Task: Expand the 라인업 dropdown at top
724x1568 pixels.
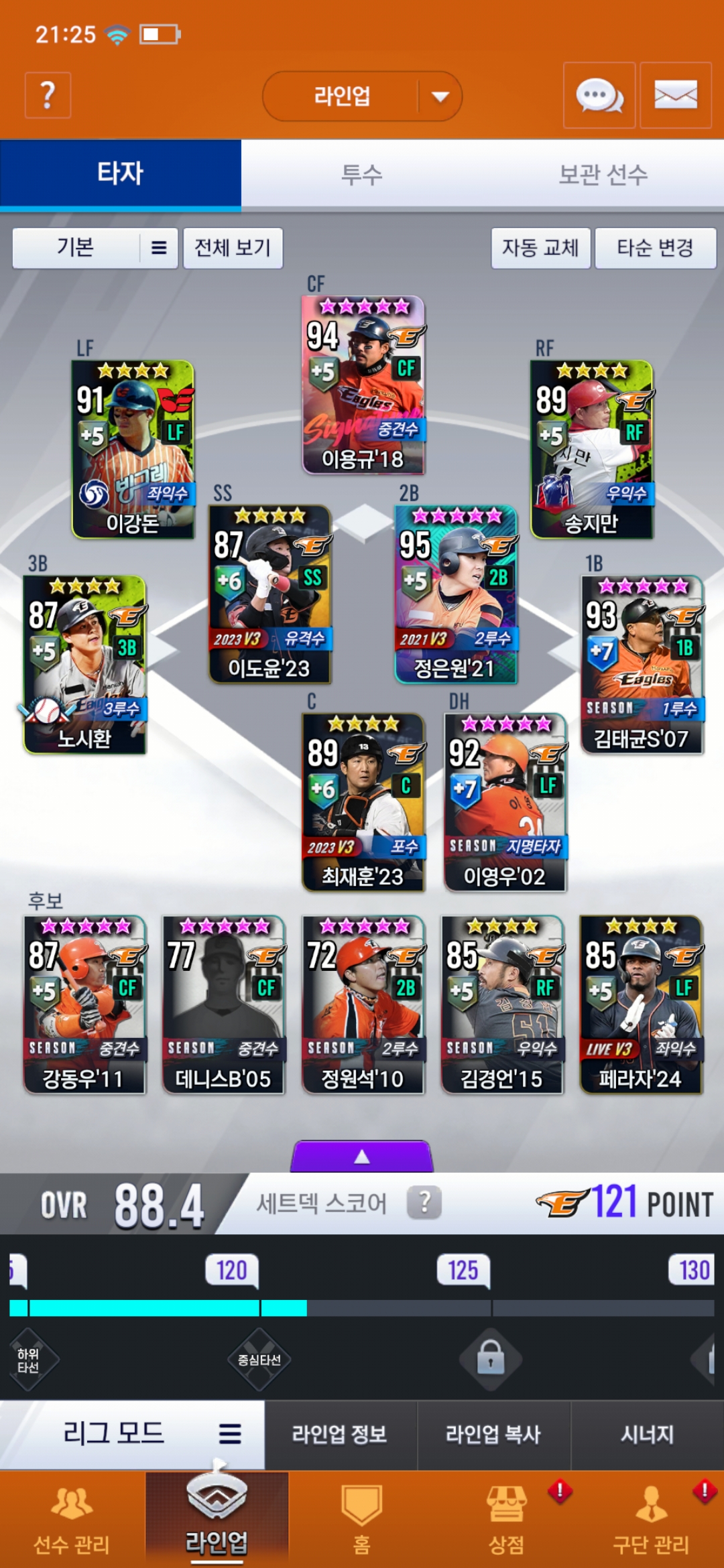Action: click(362, 96)
